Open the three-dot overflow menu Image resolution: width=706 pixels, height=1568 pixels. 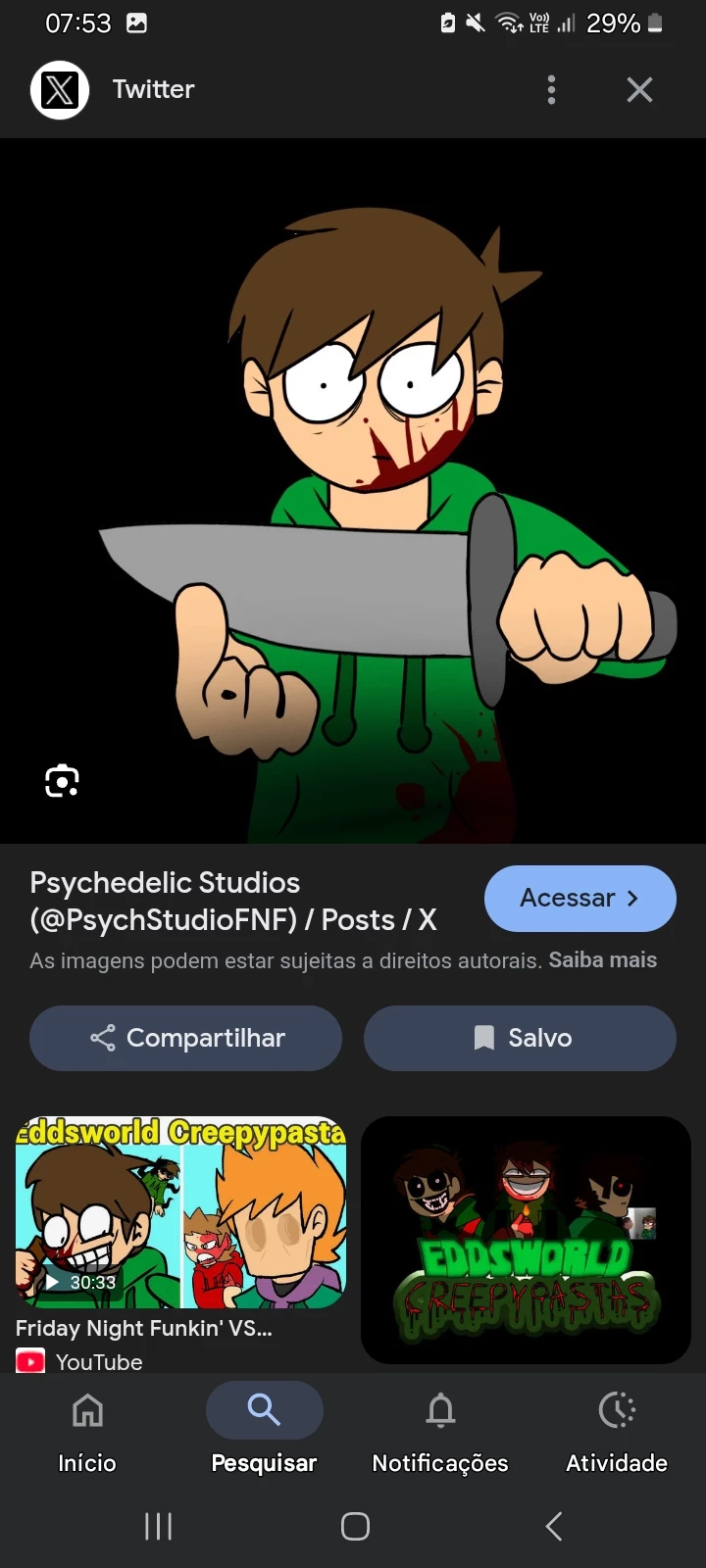point(551,90)
